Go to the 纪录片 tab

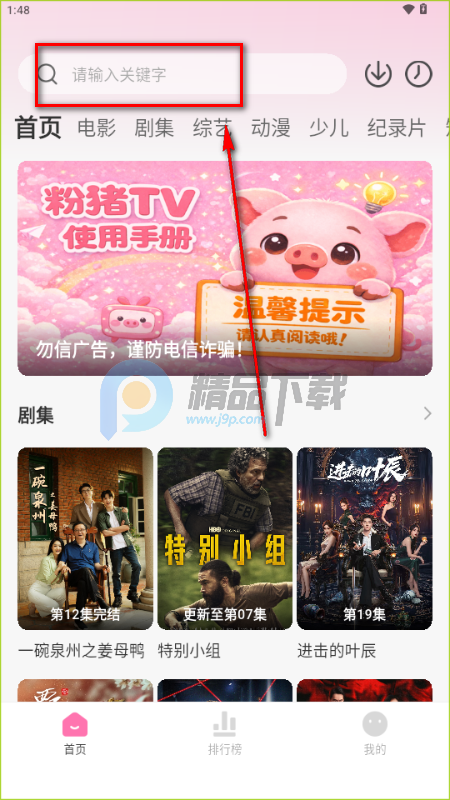396,128
